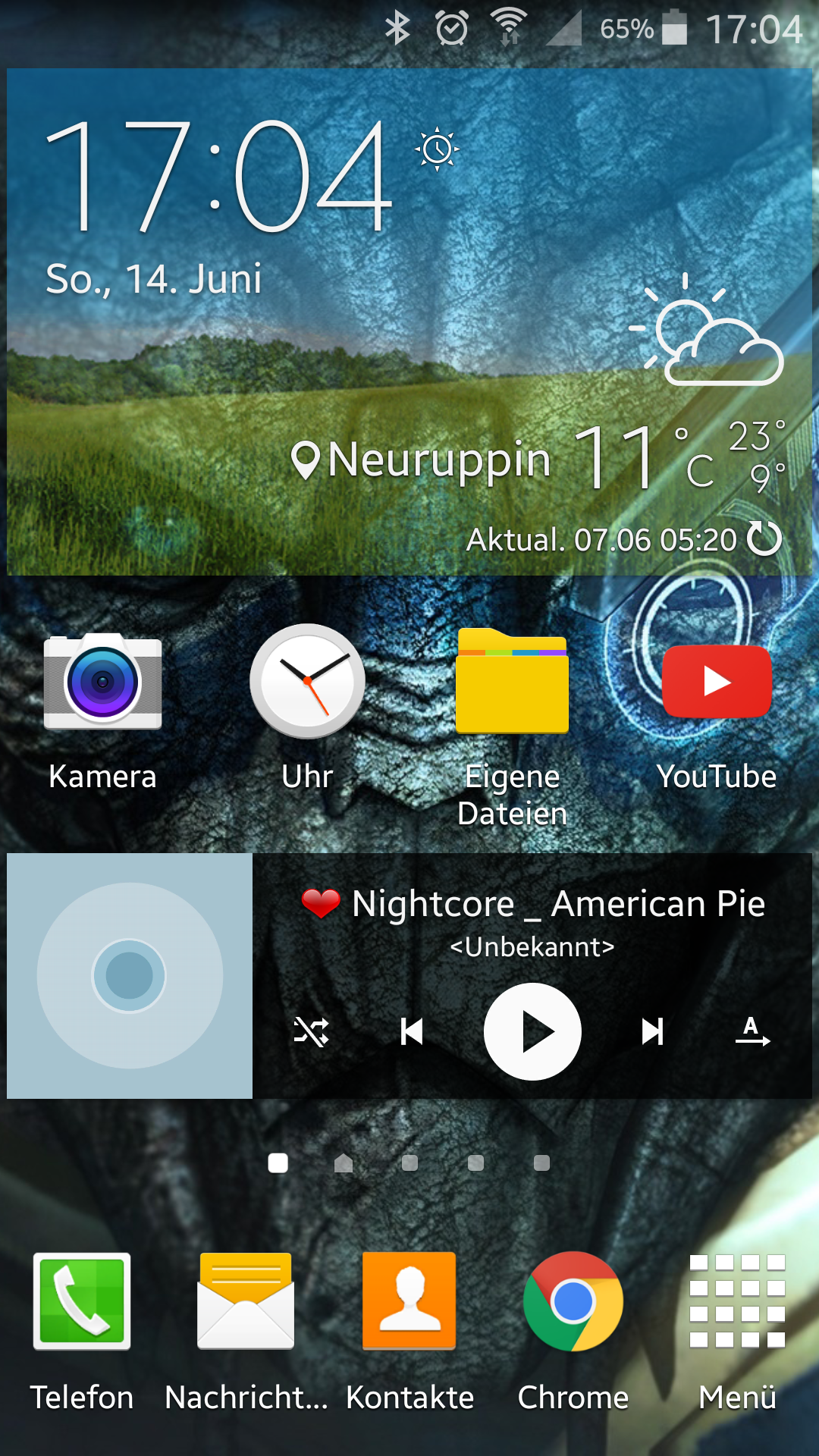The width and height of the screenshot is (819, 1456).
Task: Open the Kamera app
Action: (102, 682)
